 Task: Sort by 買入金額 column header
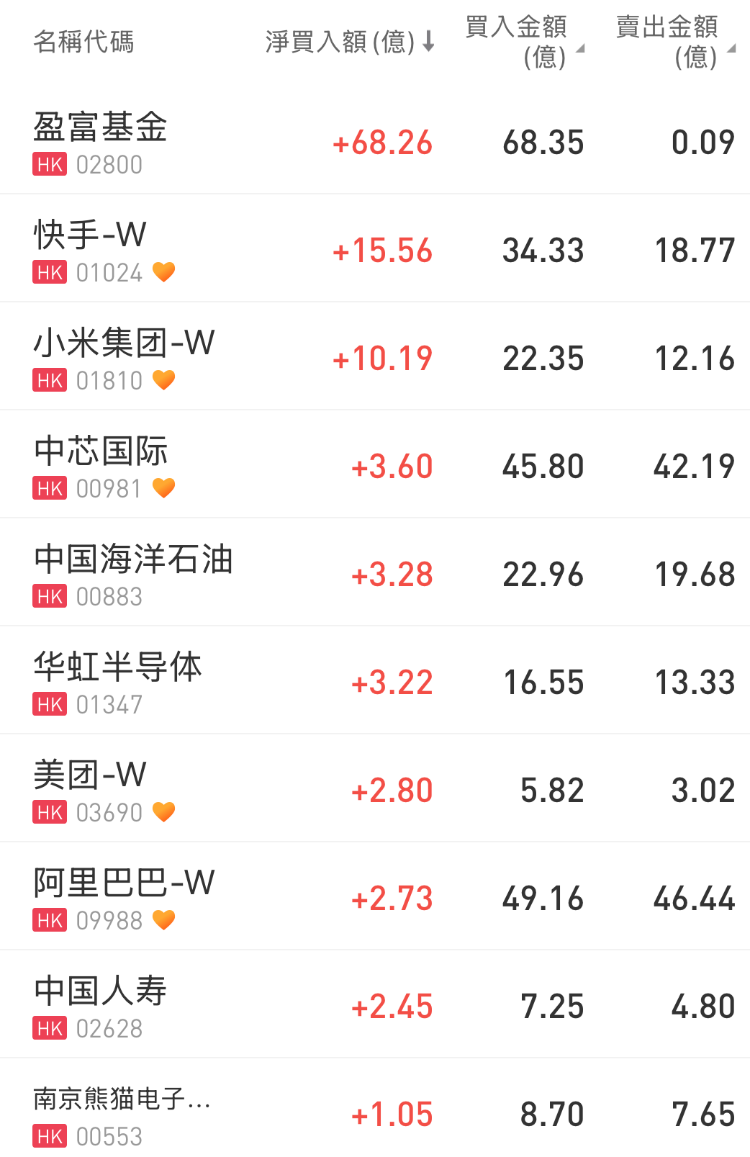523,42
